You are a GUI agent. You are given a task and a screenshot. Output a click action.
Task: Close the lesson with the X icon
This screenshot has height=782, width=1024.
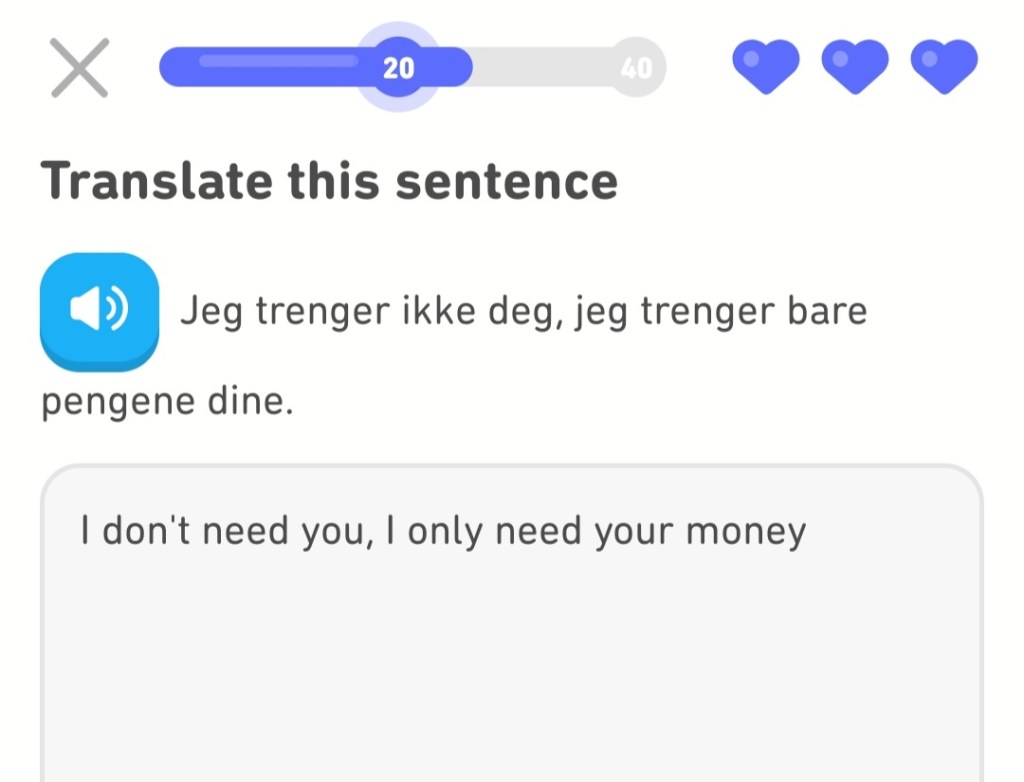pyautogui.click(x=80, y=68)
